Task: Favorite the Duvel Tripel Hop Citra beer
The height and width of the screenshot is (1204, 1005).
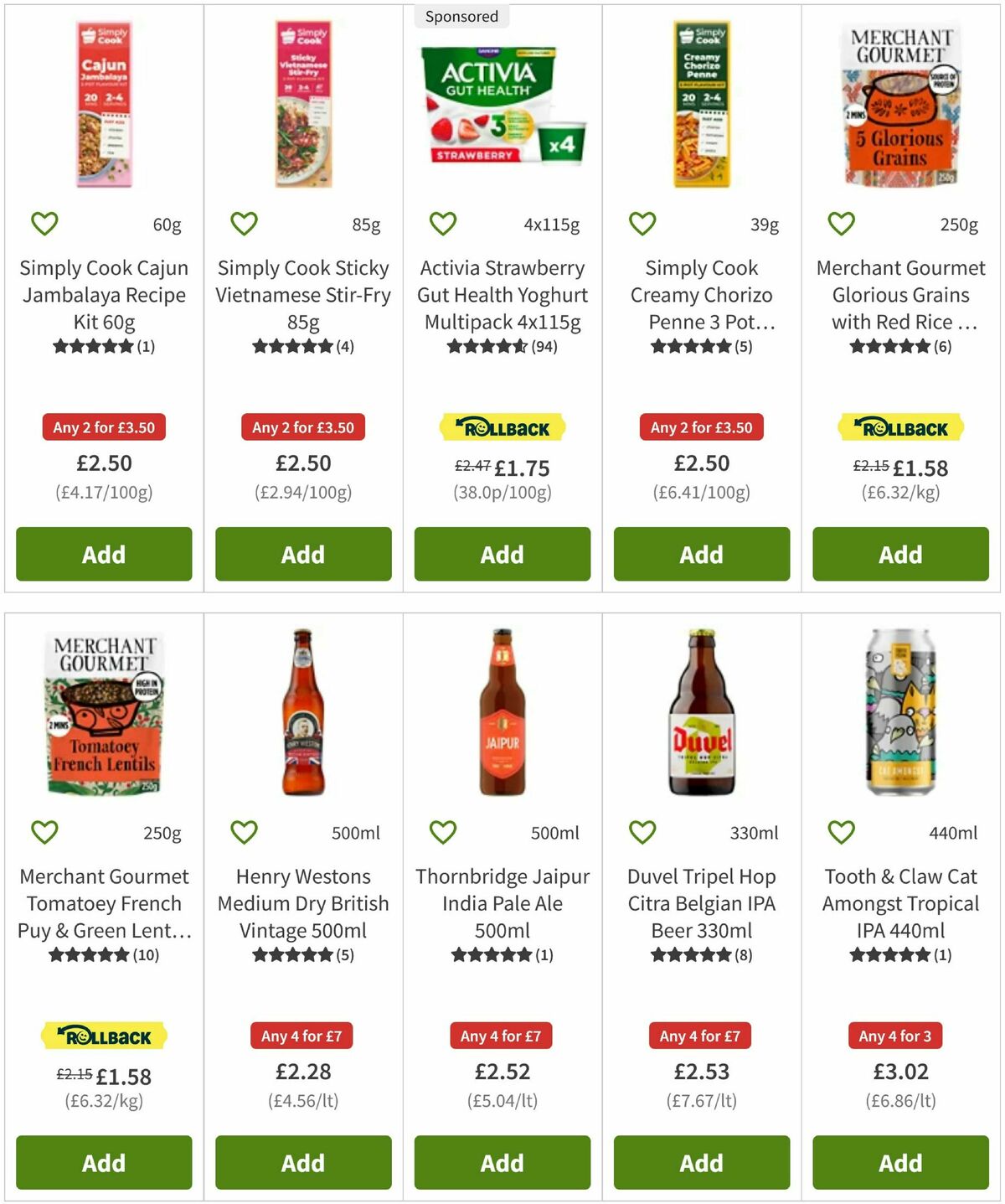Action: point(641,832)
